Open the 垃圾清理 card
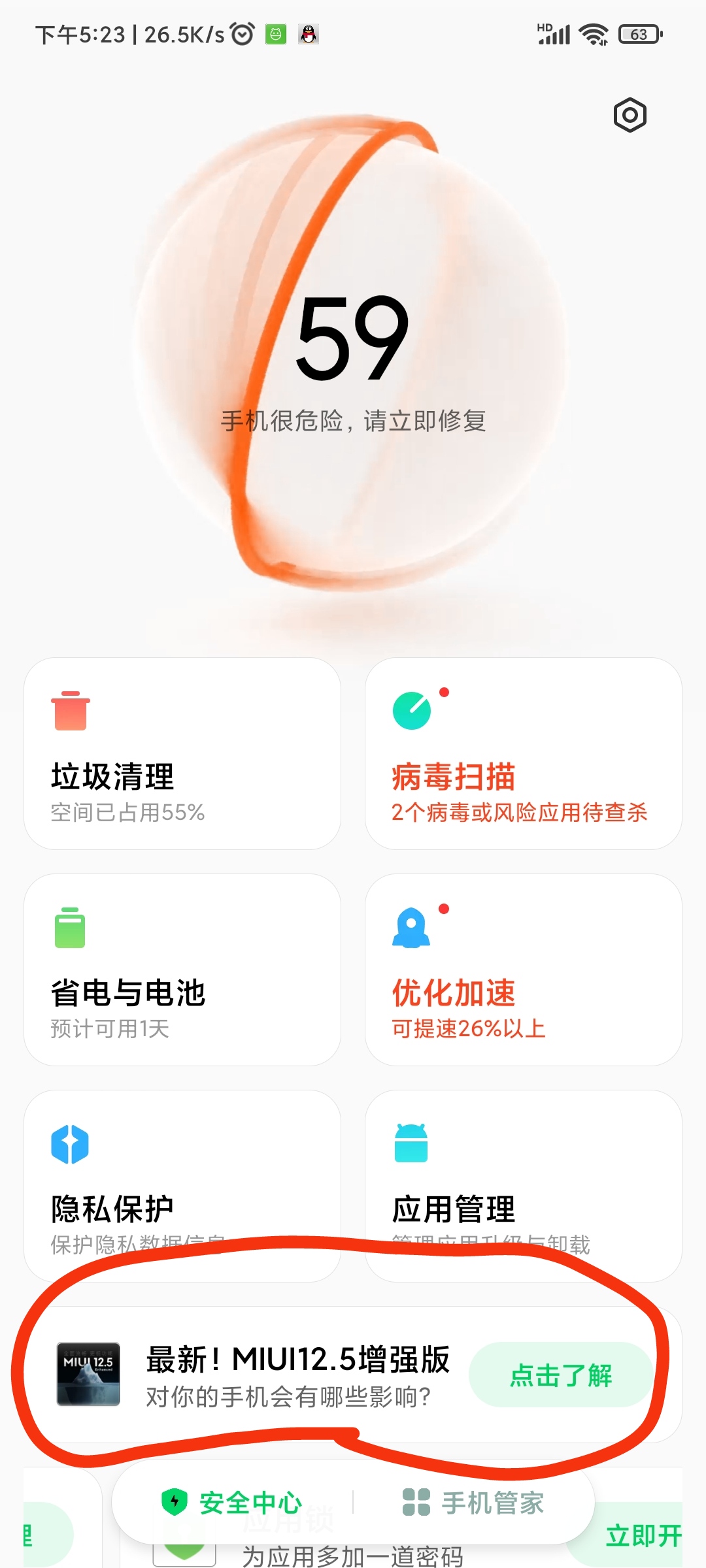Viewport: 706px width, 1568px height. (x=182, y=753)
